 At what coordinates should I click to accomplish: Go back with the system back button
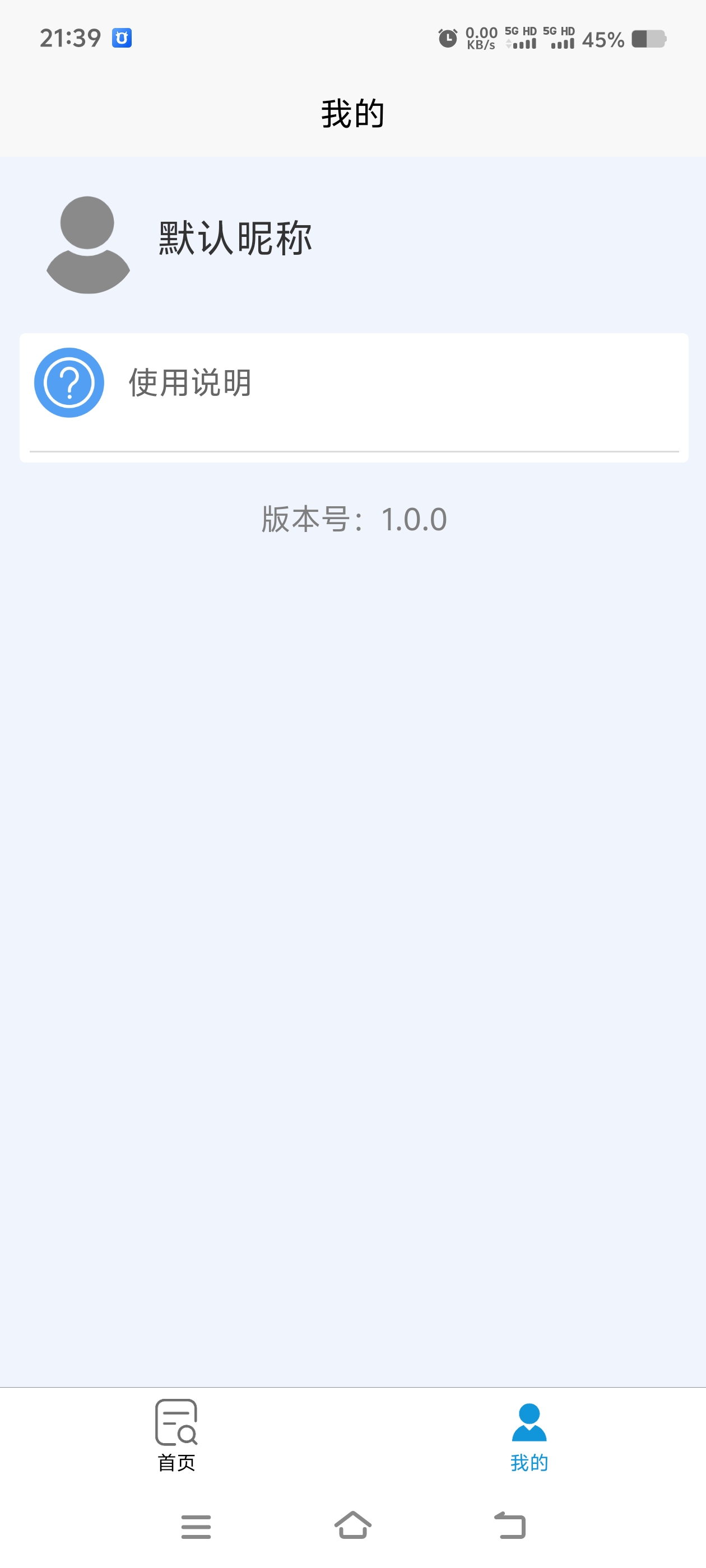(510, 1525)
